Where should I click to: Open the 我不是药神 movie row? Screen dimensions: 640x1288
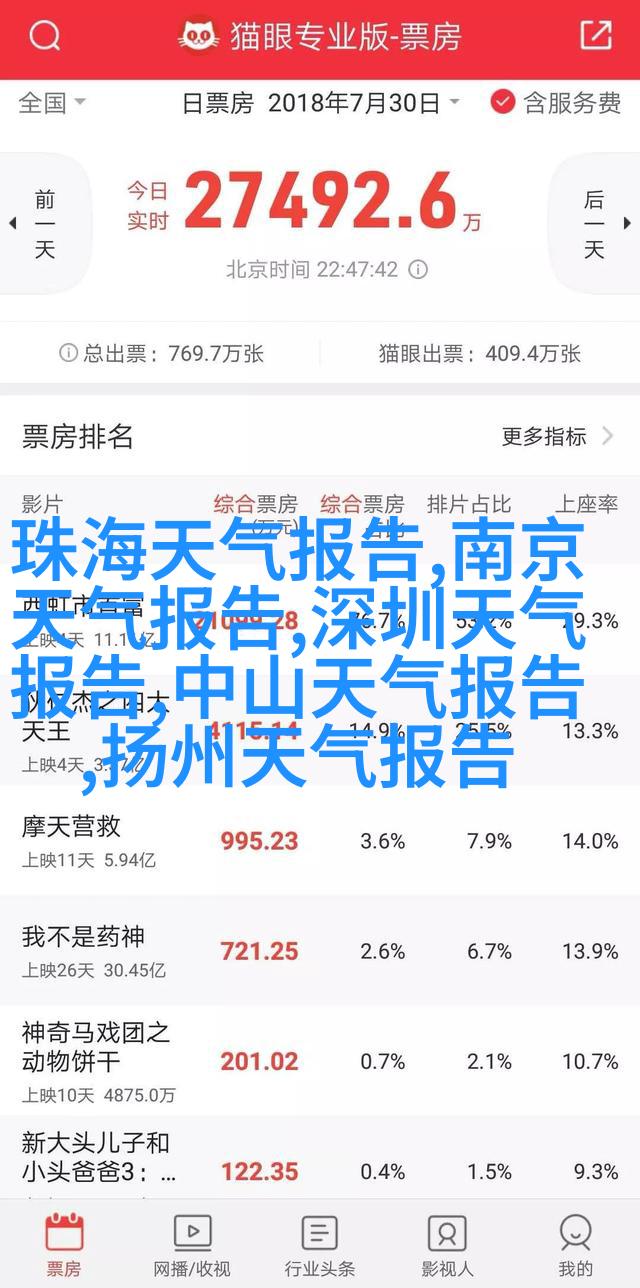pos(320,951)
